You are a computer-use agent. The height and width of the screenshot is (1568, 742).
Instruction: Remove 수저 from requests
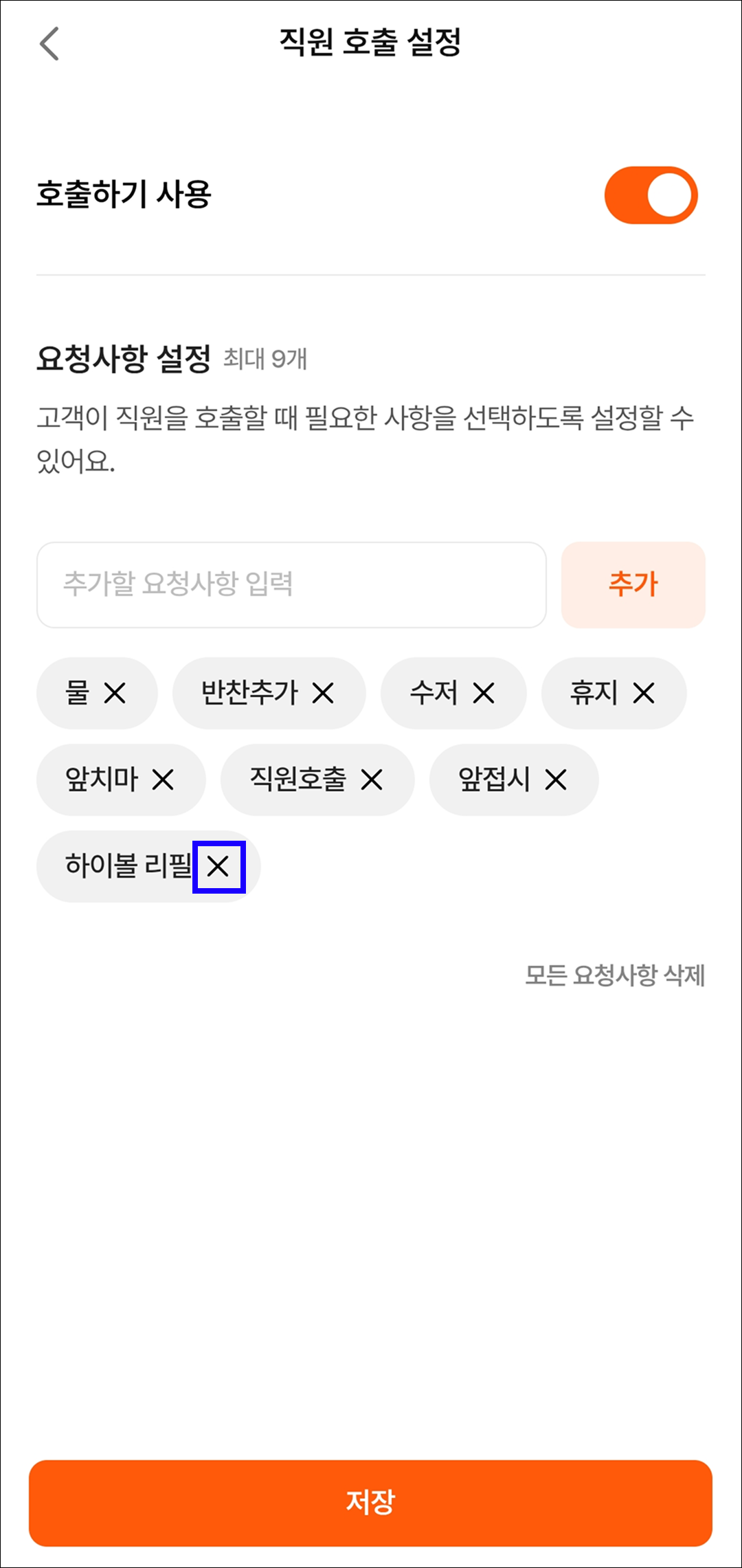pyautogui.click(x=484, y=693)
